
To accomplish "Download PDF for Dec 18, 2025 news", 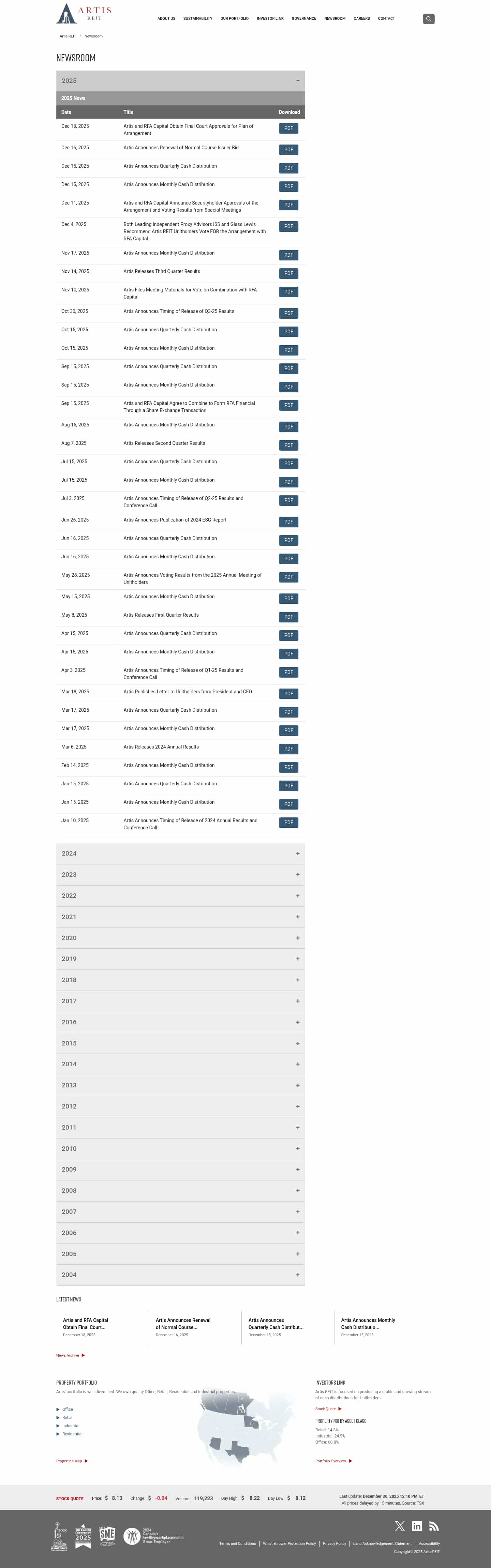I will (288, 129).
